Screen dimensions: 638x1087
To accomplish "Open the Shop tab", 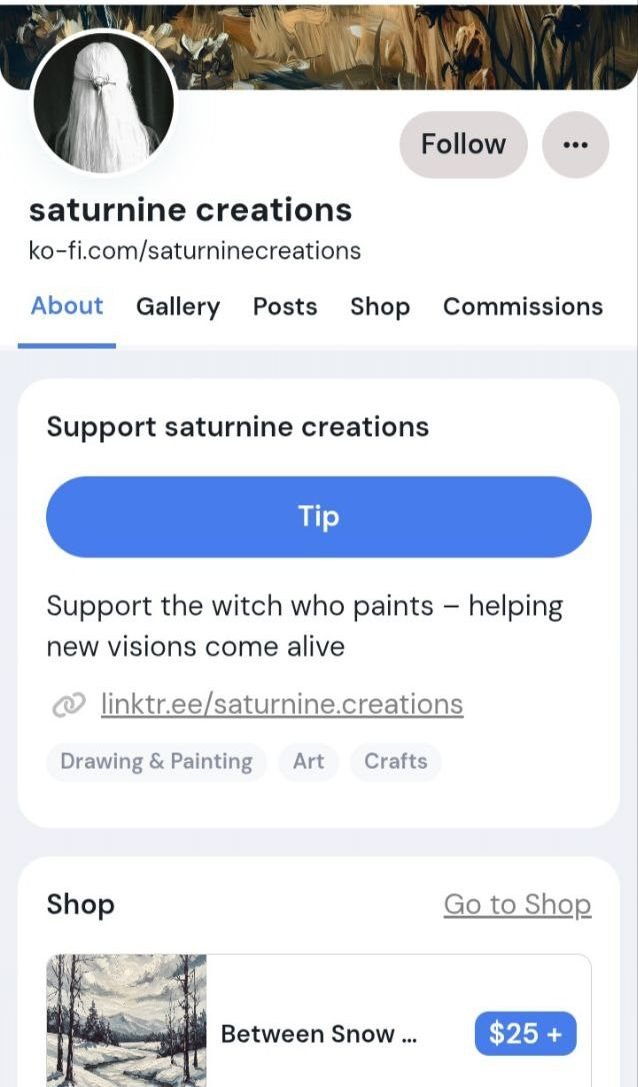I will (380, 307).
